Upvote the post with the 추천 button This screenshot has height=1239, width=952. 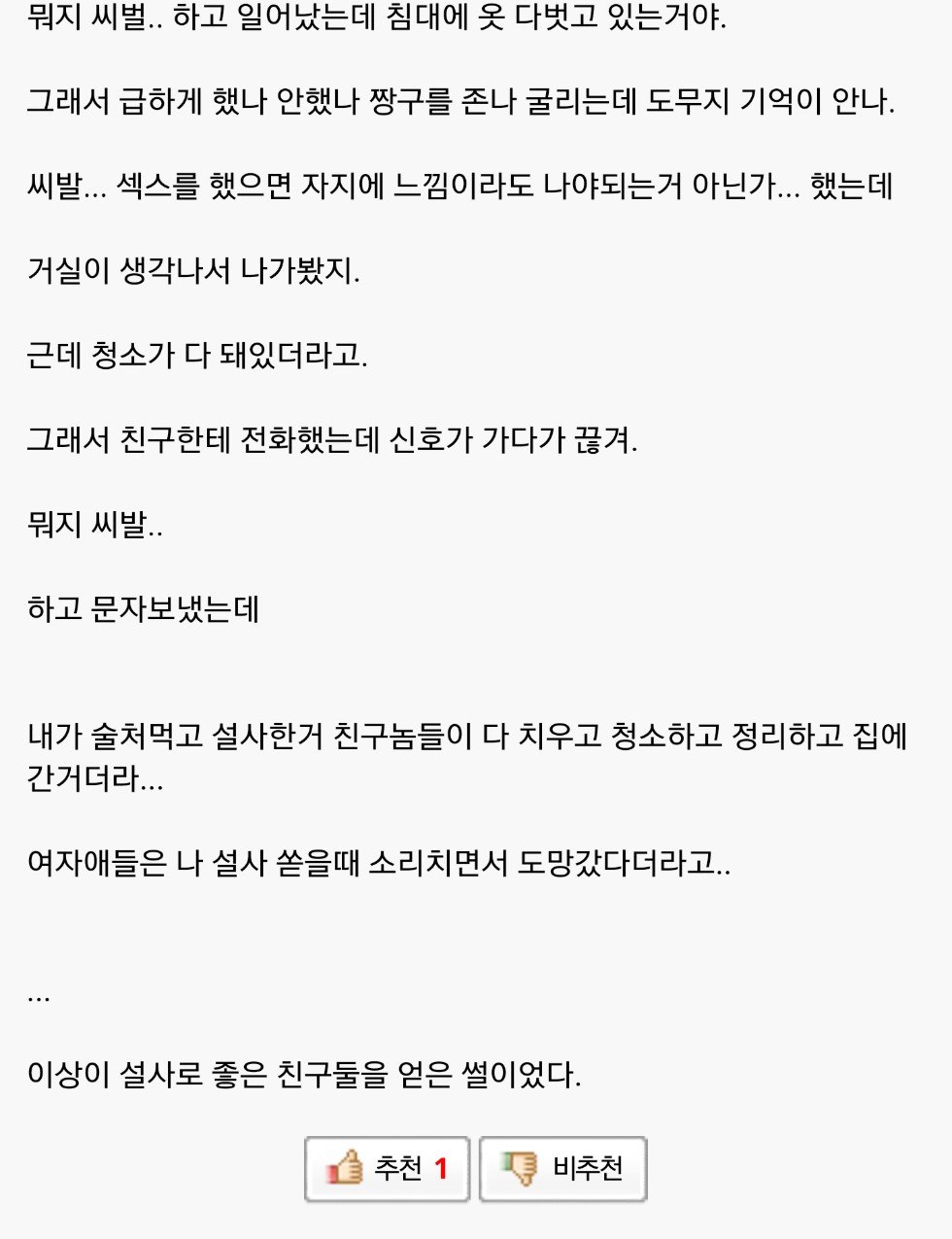pyautogui.click(x=387, y=1168)
